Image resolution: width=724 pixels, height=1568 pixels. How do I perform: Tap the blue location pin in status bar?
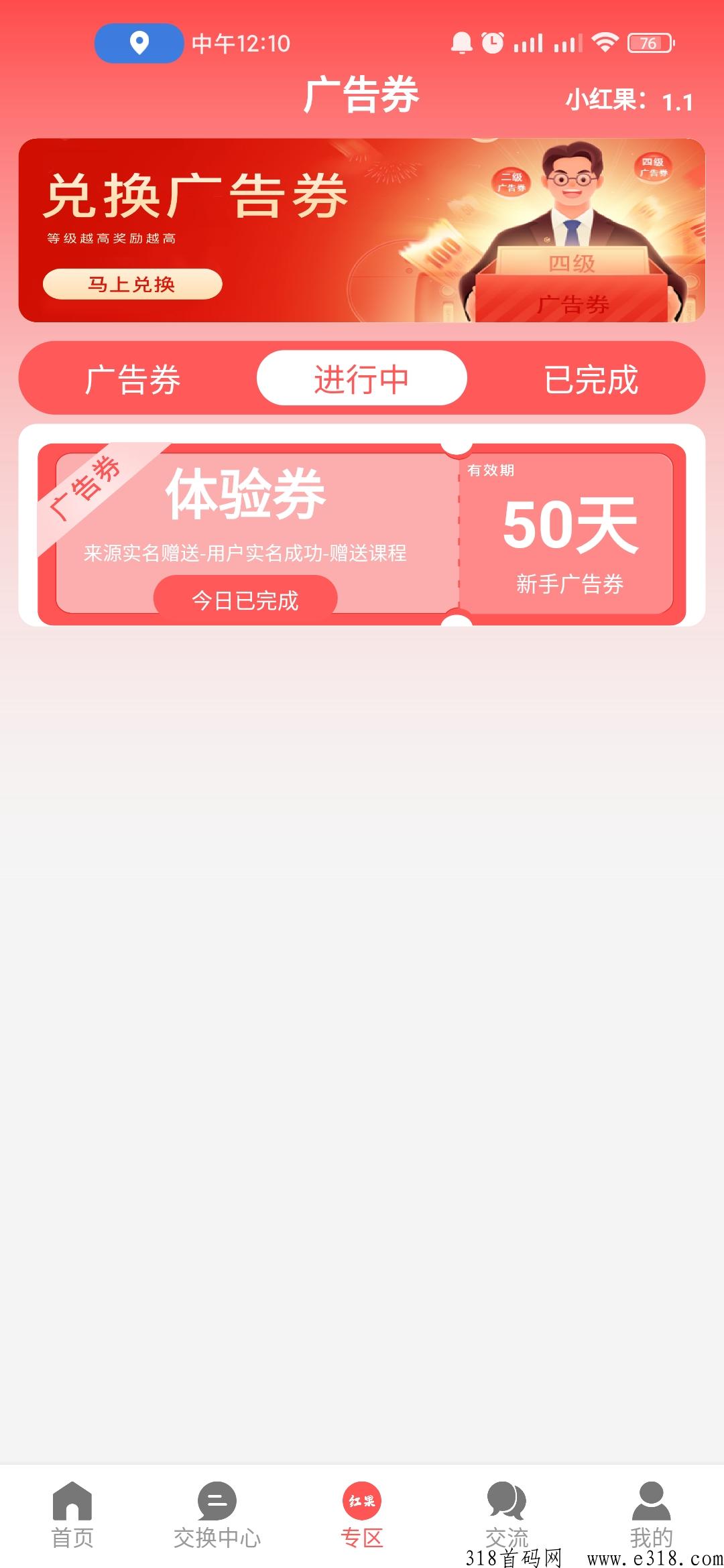(x=139, y=44)
